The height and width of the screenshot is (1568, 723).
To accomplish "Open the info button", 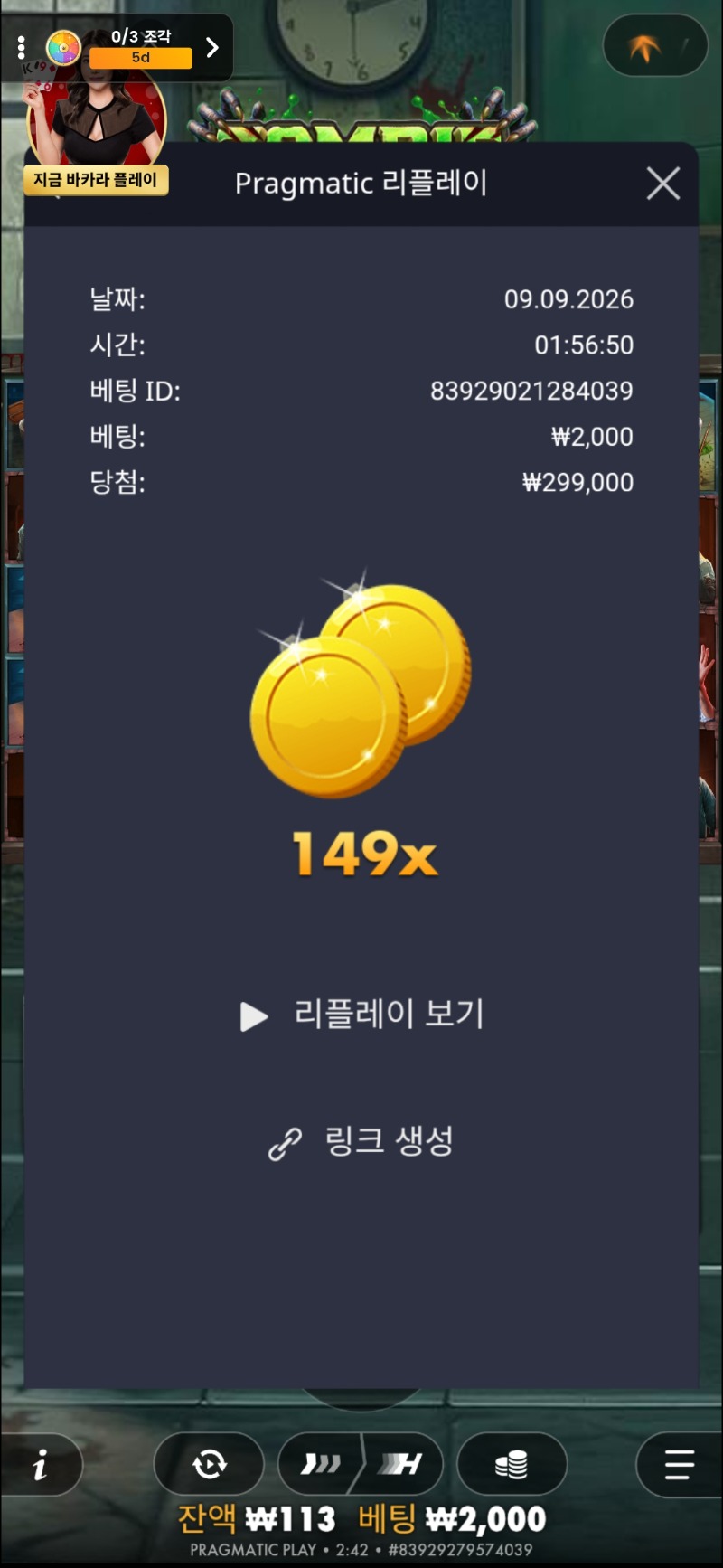I will [x=41, y=1465].
